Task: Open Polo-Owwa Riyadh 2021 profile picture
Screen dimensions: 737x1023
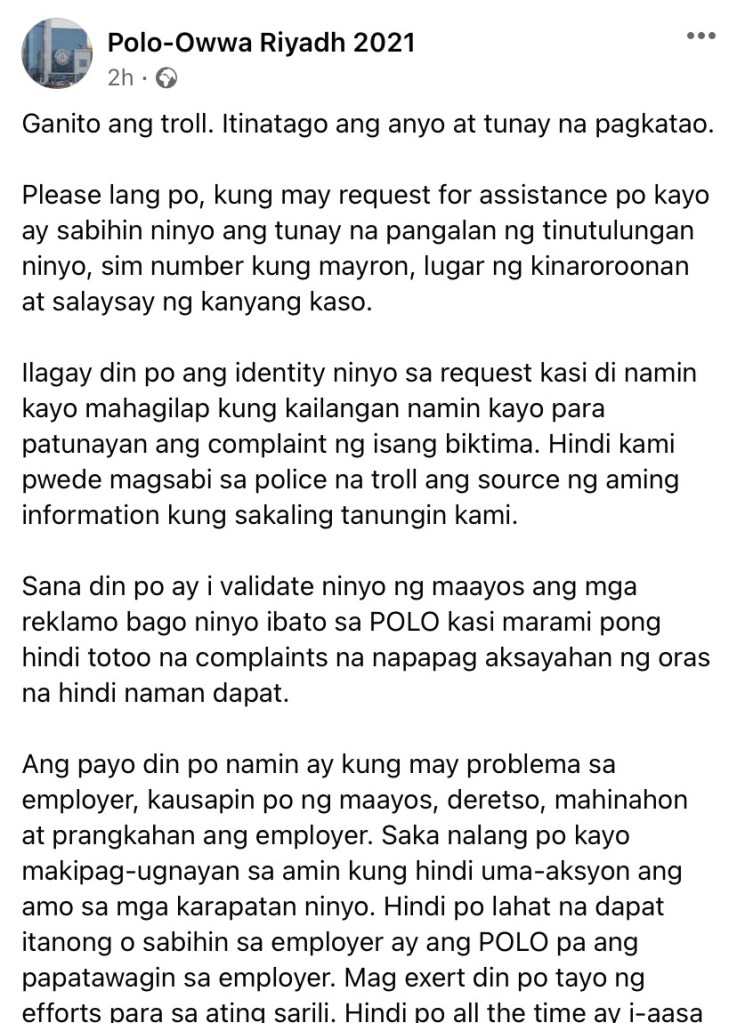Action: tap(56, 54)
